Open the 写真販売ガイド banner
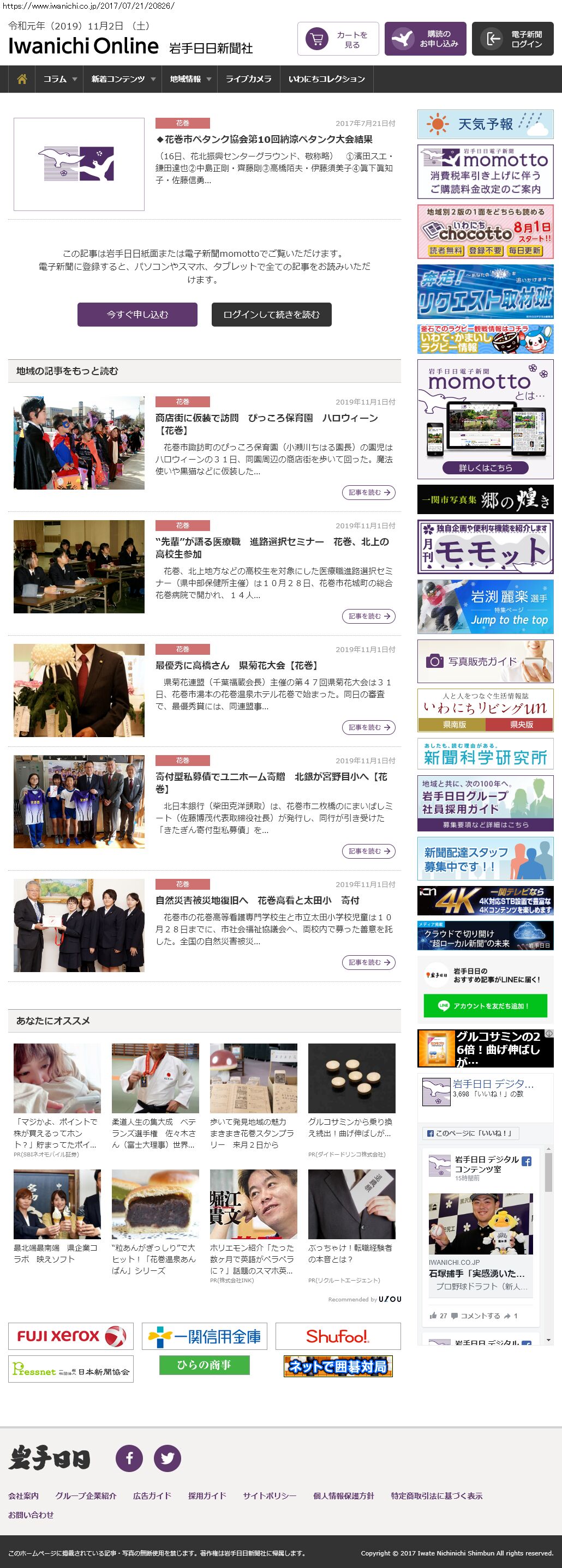This screenshot has width=562, height=1568. point(485,661)
